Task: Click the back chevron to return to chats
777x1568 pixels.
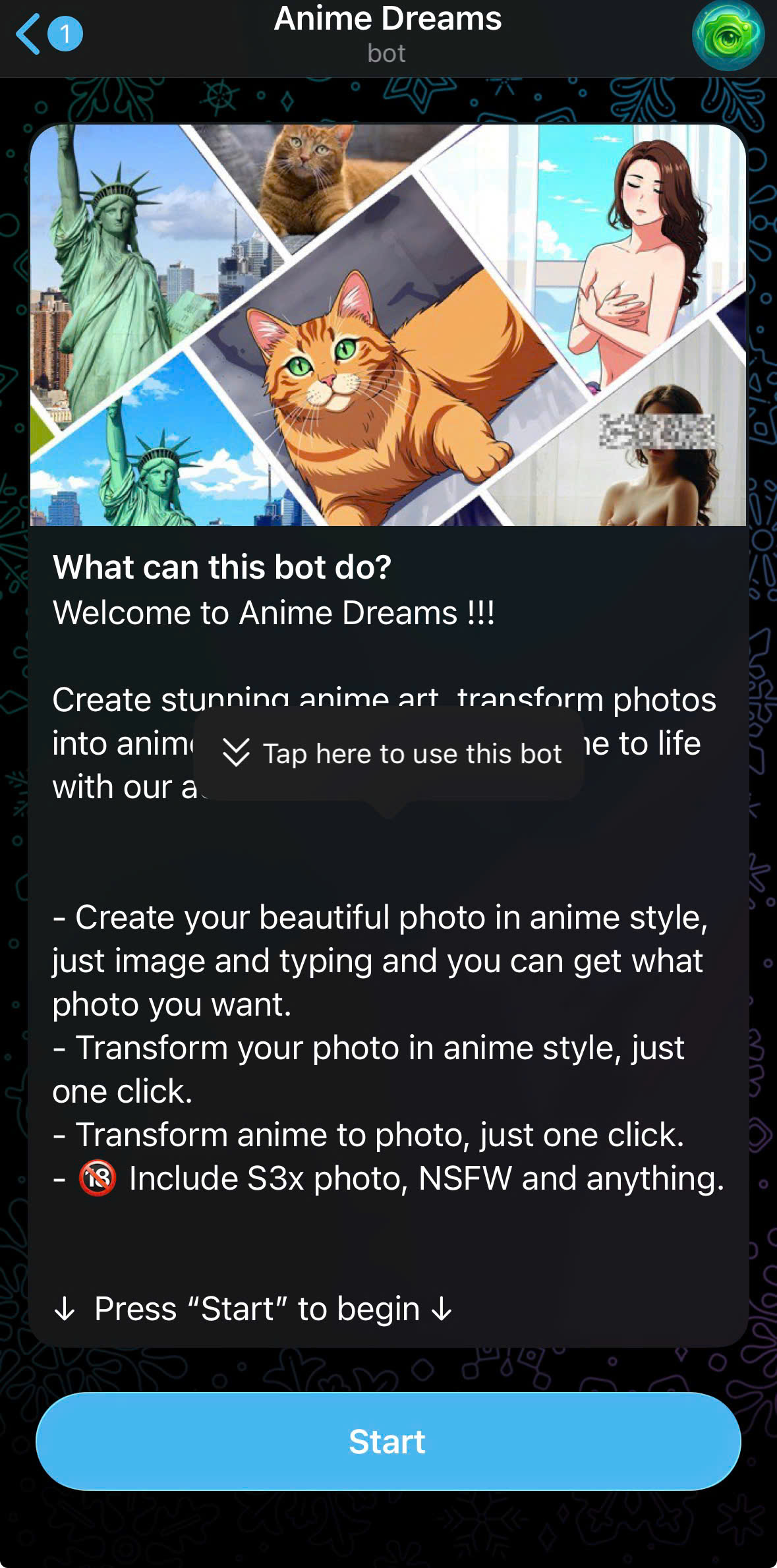Action: tap(29, 33)
